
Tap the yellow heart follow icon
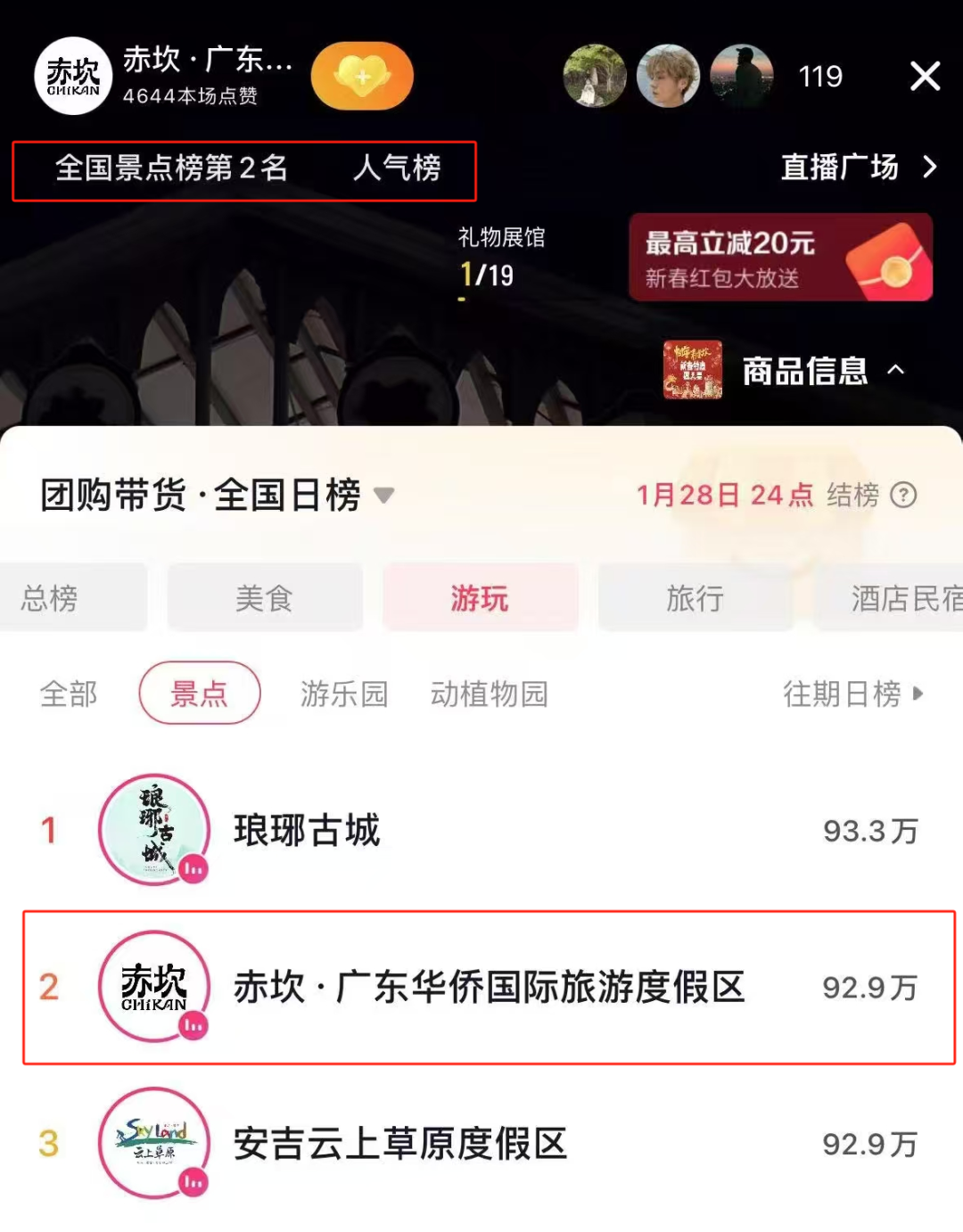(x=361, y=77)
